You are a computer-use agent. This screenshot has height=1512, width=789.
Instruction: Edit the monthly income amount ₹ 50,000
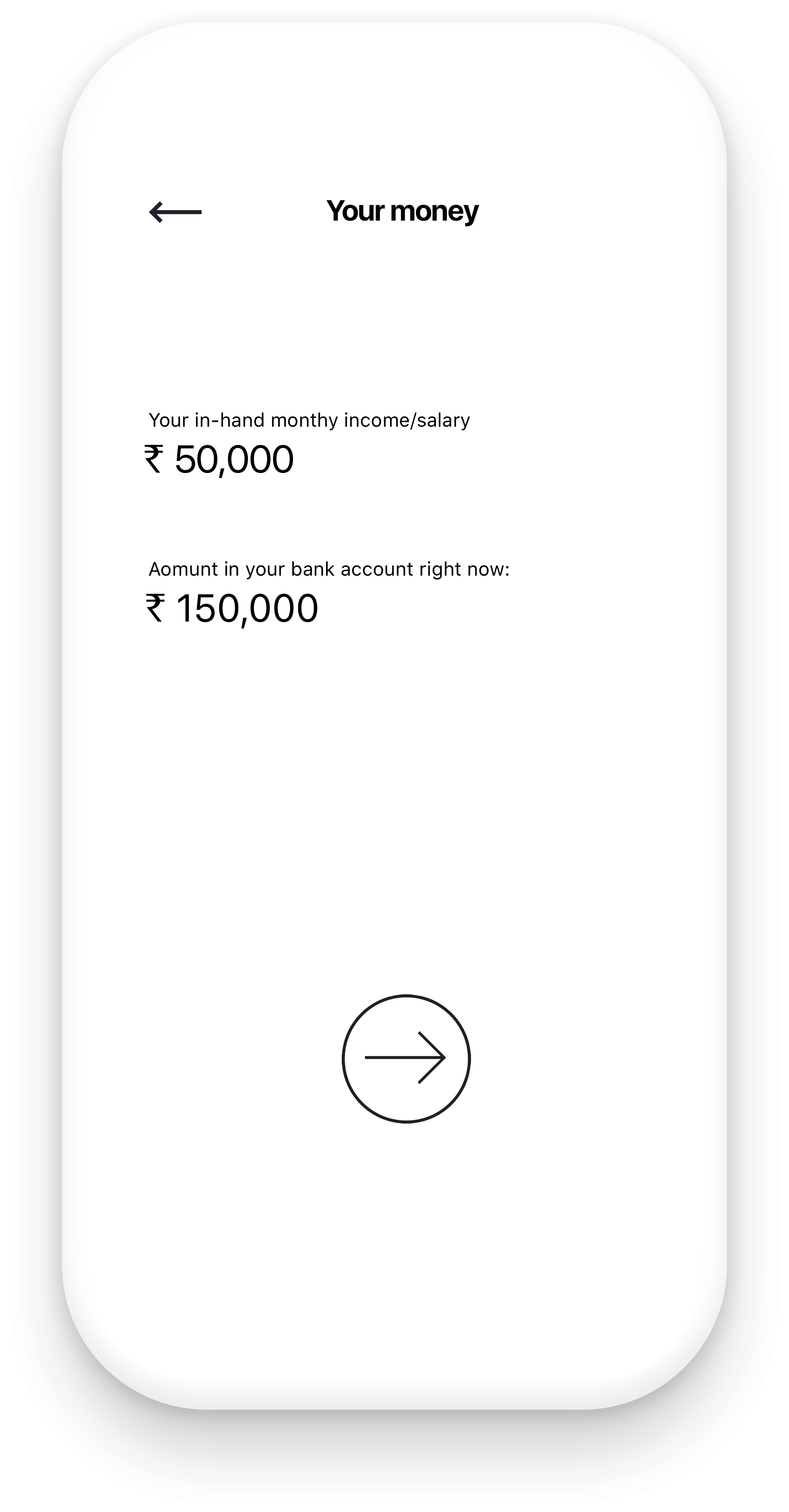[219, 460]
